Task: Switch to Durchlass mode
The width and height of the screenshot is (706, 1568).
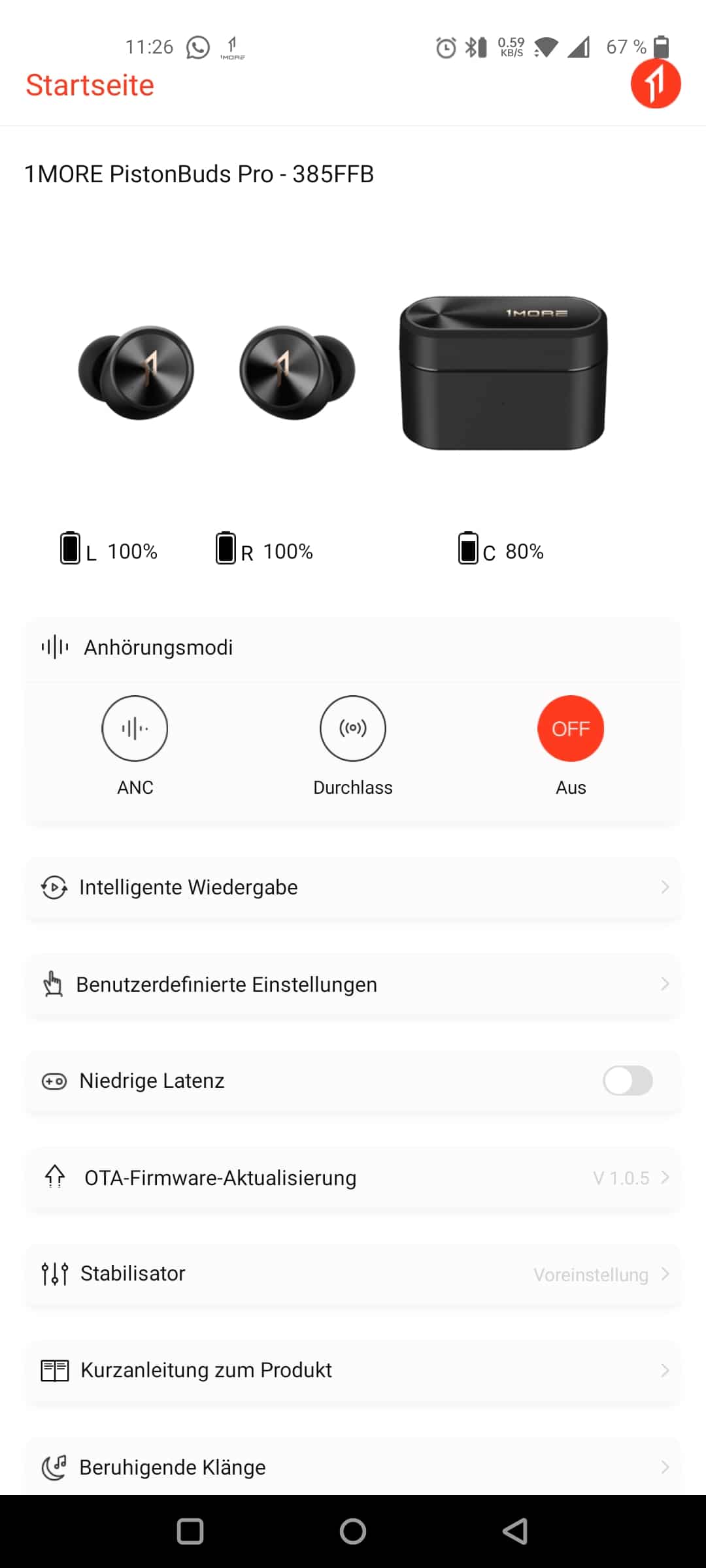Action: click(353, 728)
